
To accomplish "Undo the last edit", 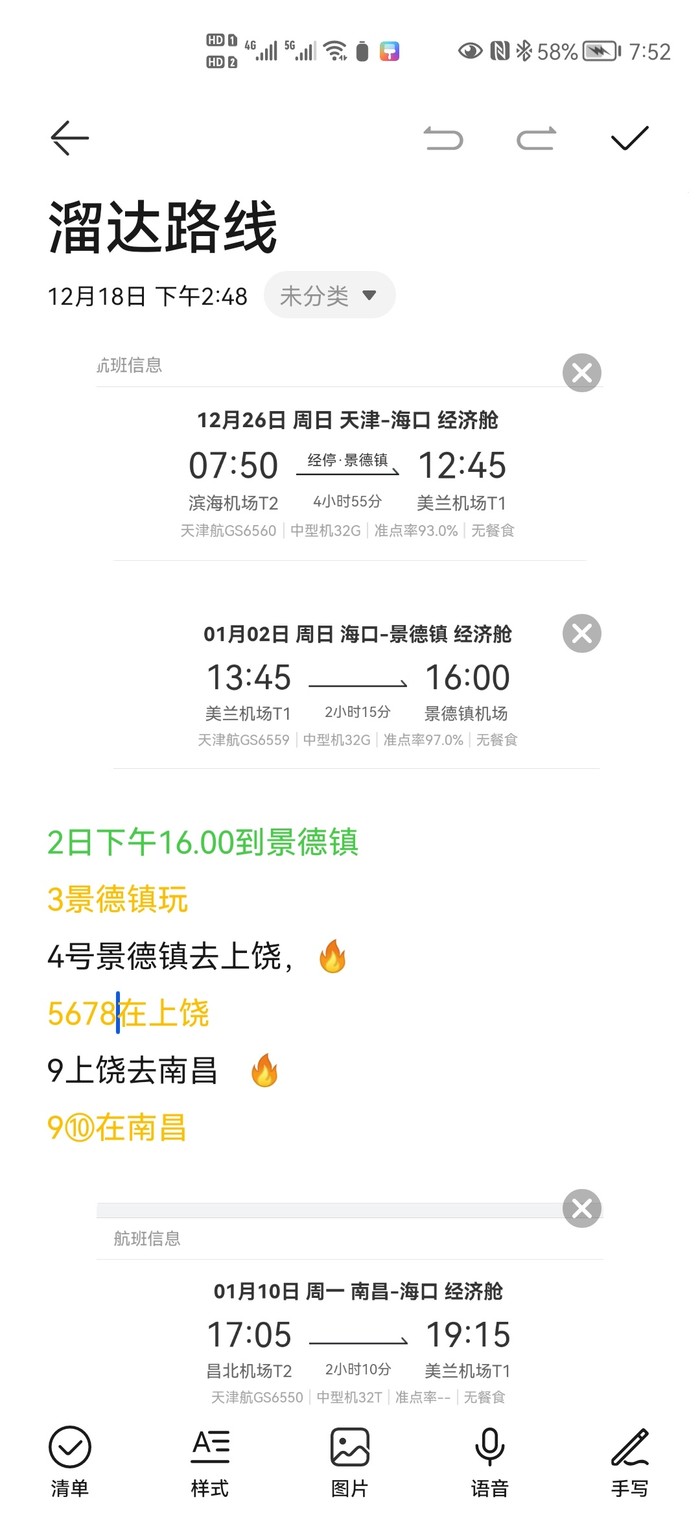I will (x=443, y=138).
